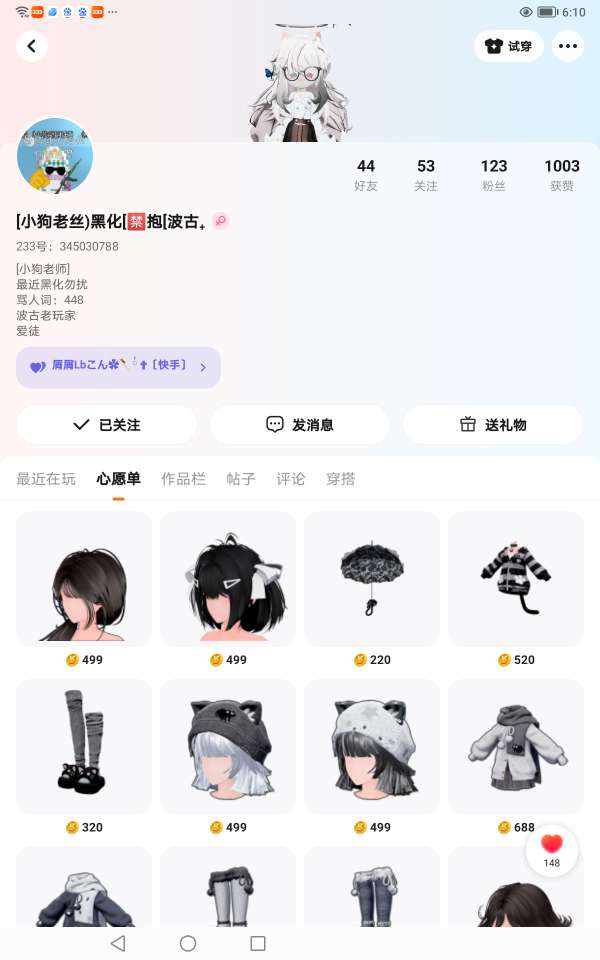Open the gray hoodie item priced 688
The width and height of the screenshot is (600, 960).
pos(516,746)
